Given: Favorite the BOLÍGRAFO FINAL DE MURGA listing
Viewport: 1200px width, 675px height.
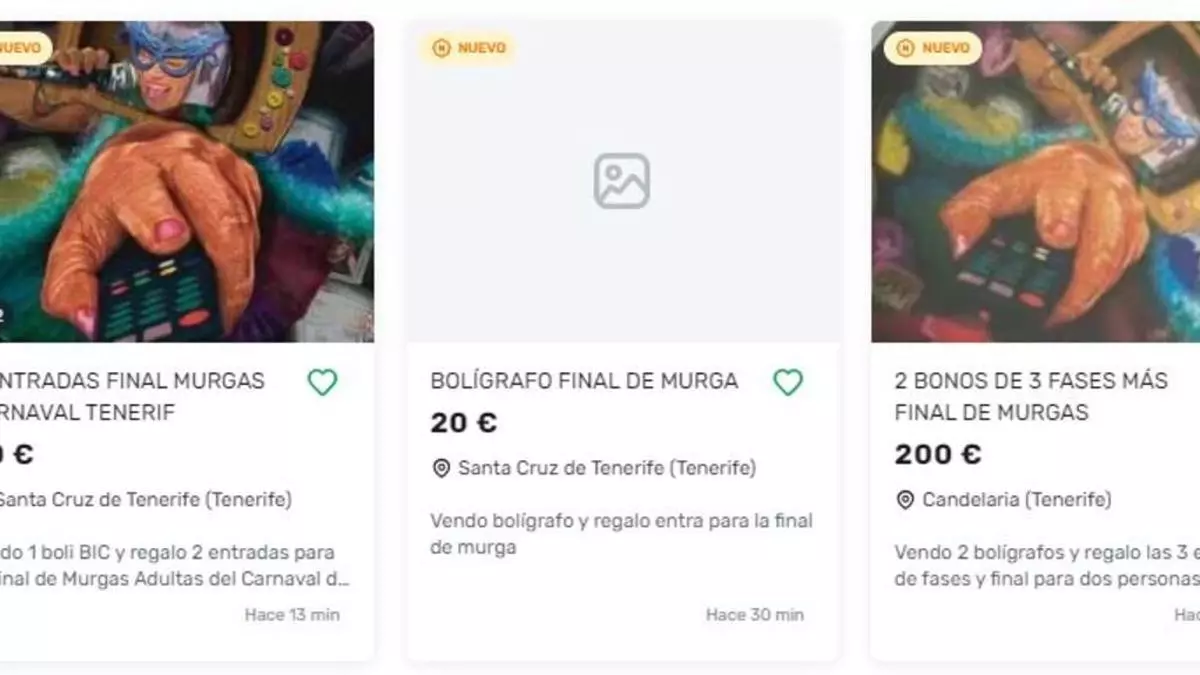Looking at the screenshot, I should [788, 382].
